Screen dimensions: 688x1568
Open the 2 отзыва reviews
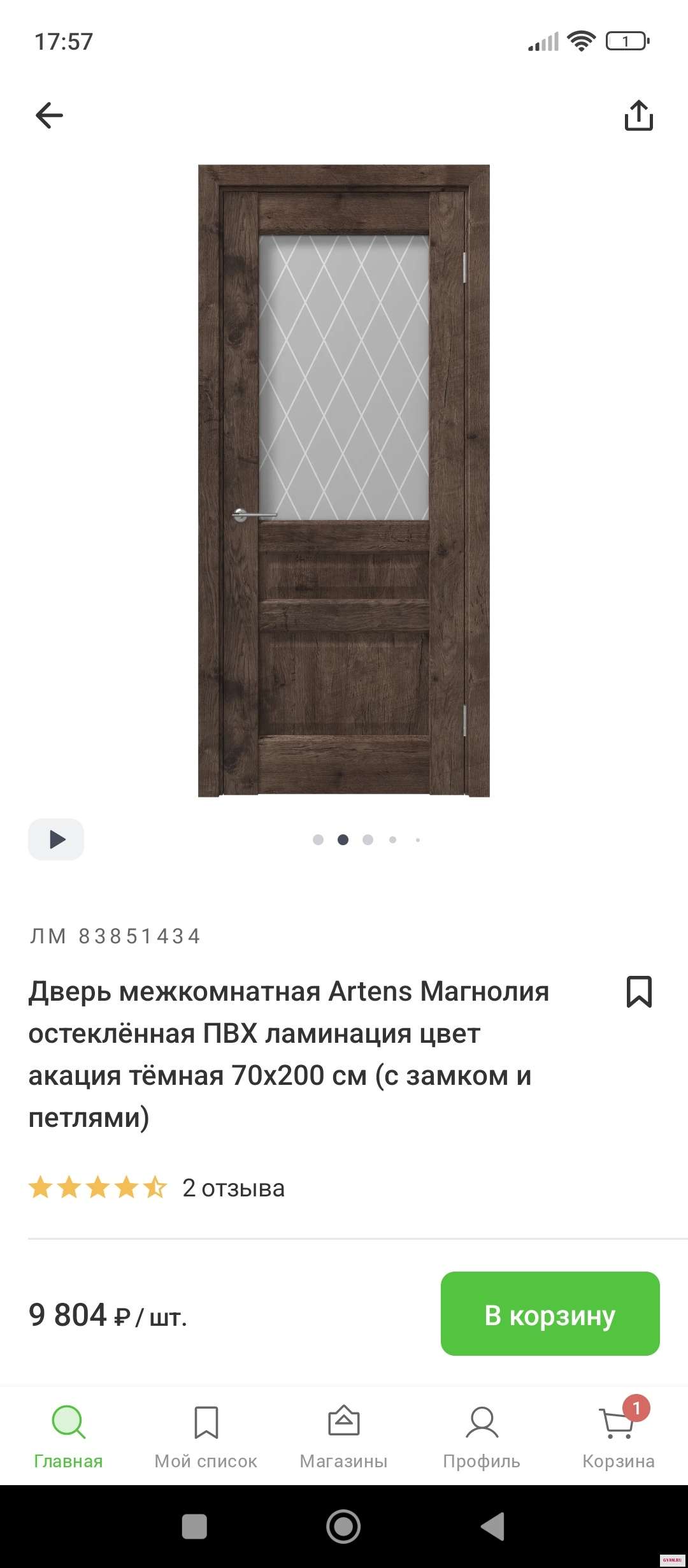[x=233, y=1188]
